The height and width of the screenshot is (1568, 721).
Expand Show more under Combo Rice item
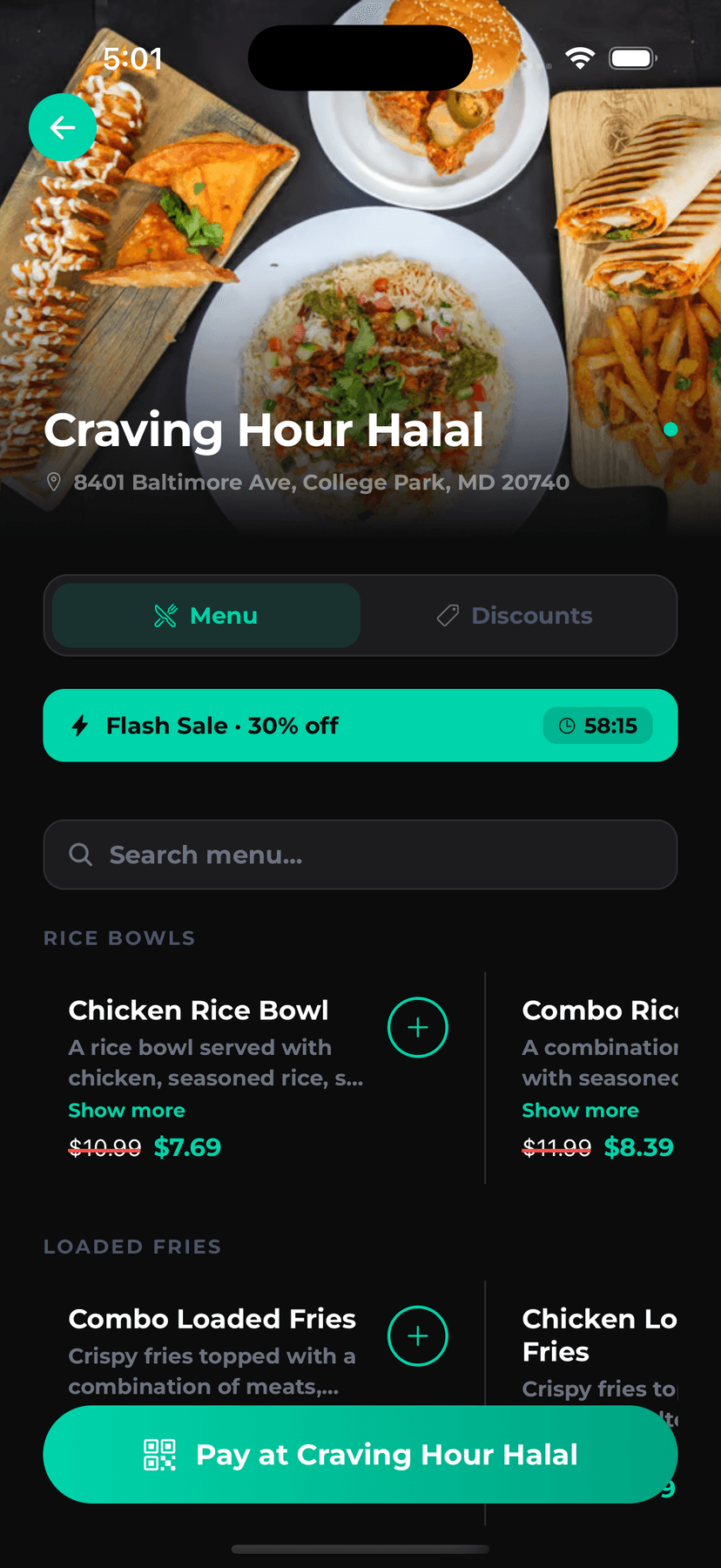click(x=580, y=1111)
